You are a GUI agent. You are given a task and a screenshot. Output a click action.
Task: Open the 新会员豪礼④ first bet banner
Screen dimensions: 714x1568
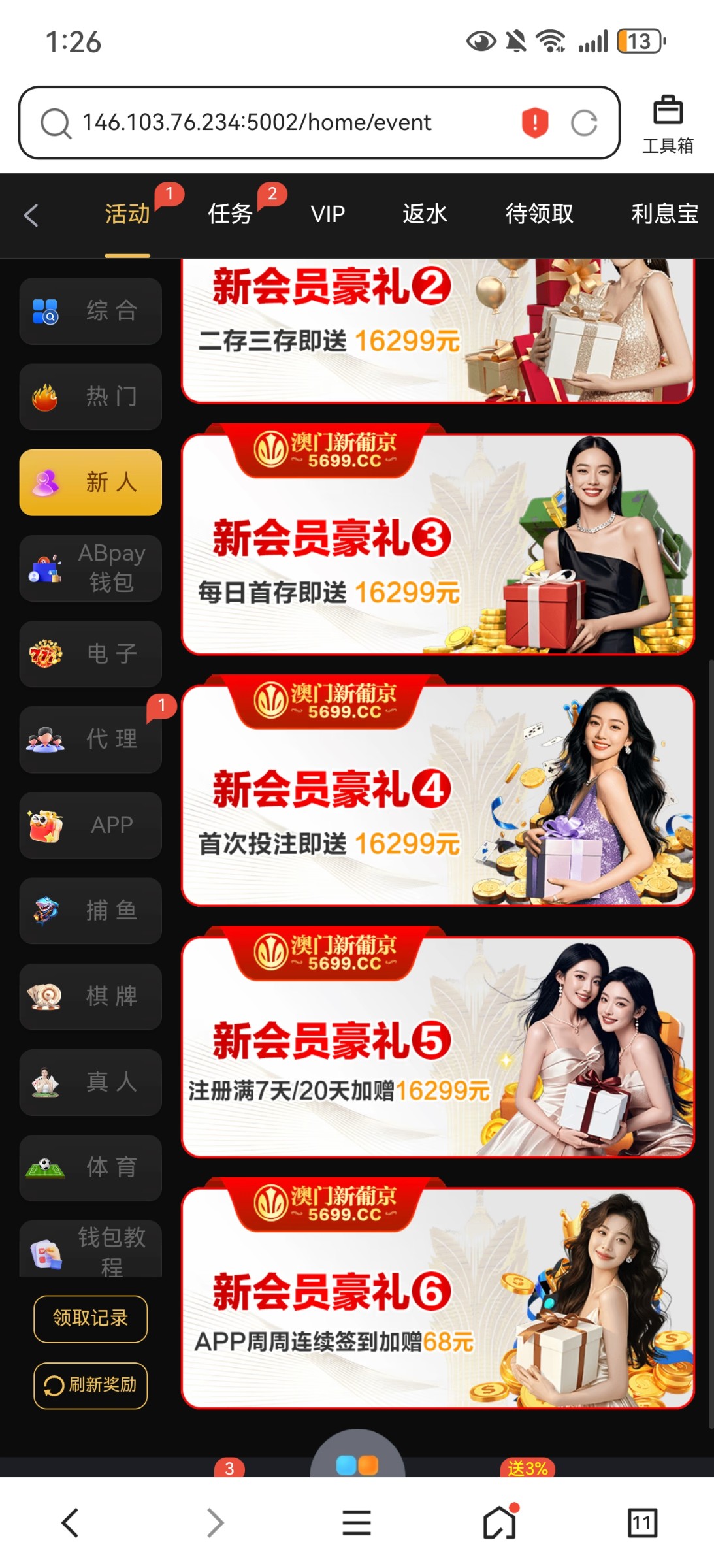438,795
